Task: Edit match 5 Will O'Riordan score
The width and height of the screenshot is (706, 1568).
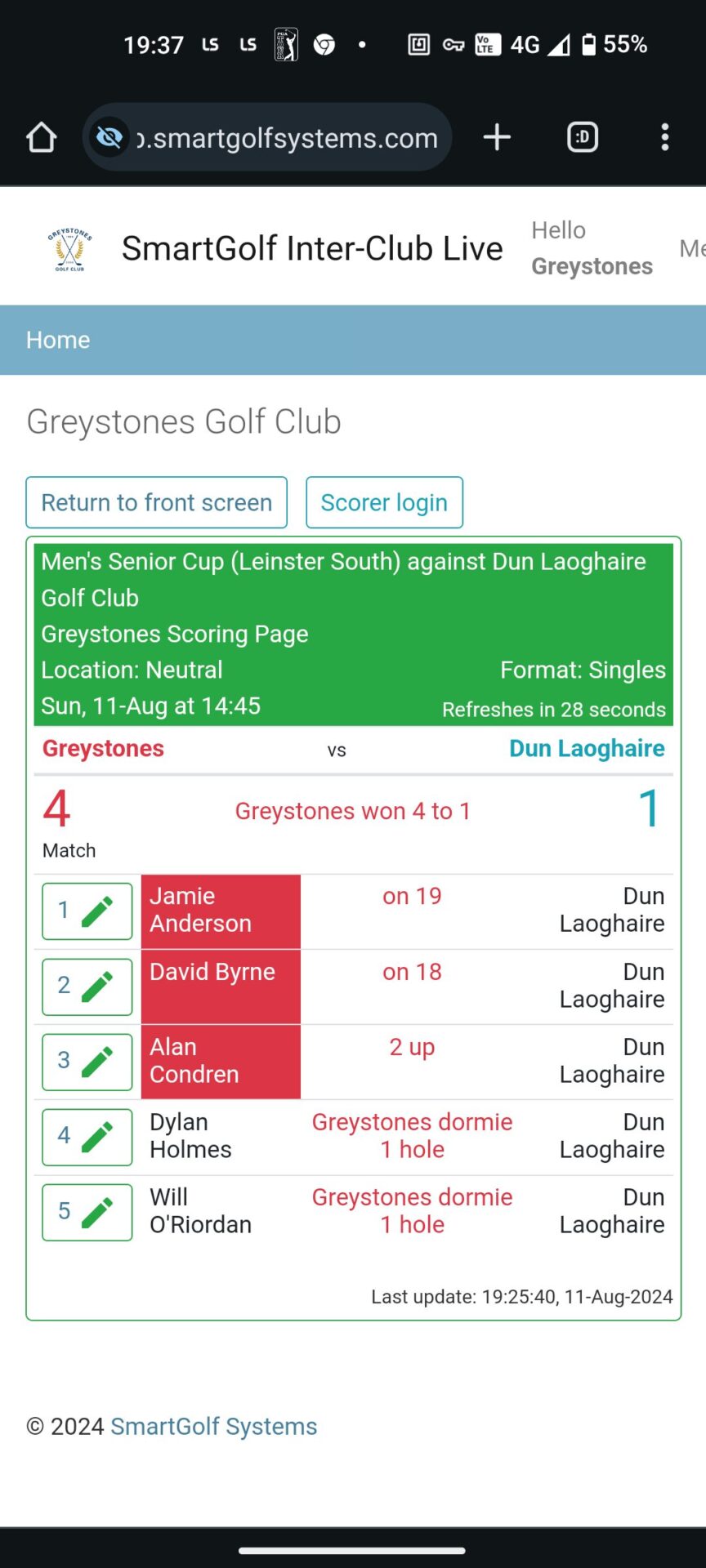Action: pos(87,1212)
